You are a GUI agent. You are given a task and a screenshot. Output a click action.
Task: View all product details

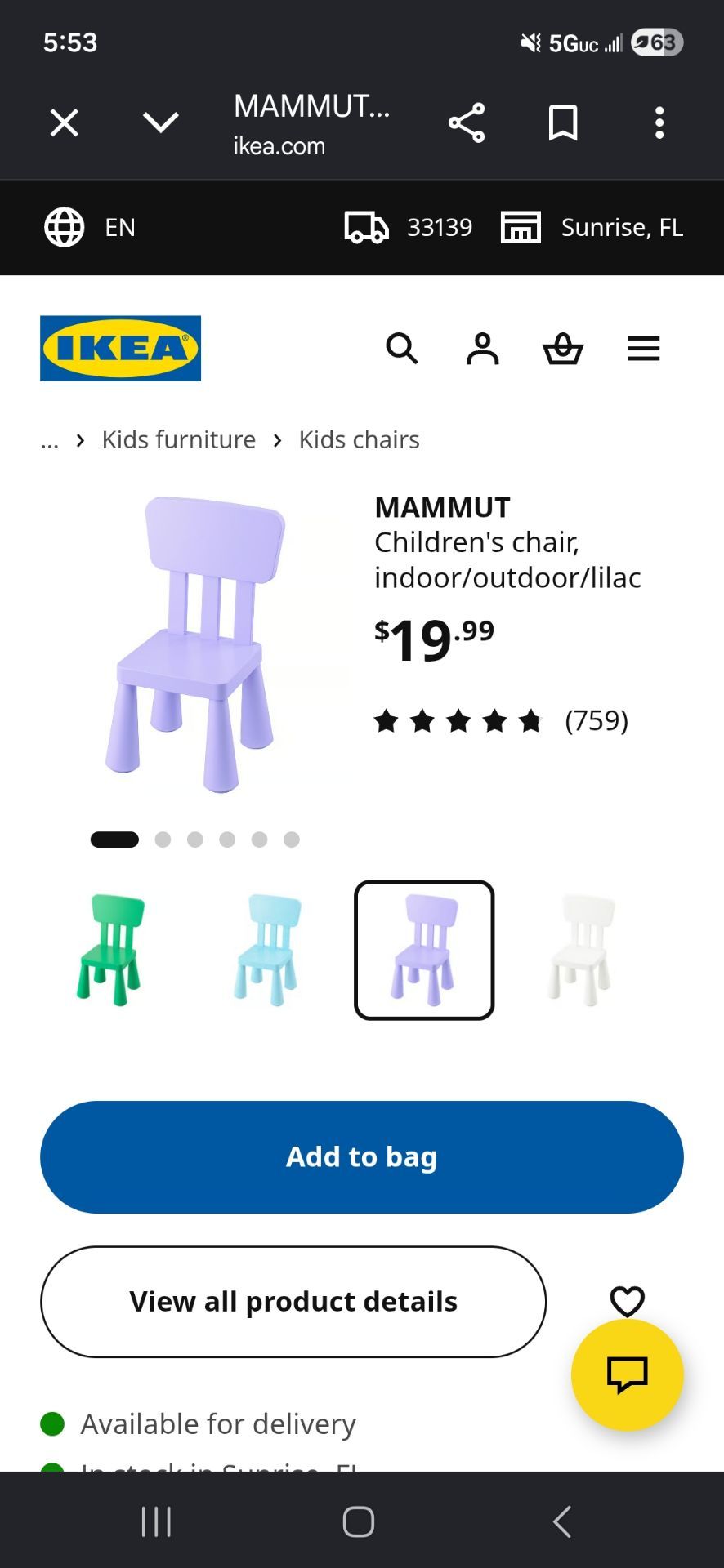pyautogui.click(x=293, y=1302)
